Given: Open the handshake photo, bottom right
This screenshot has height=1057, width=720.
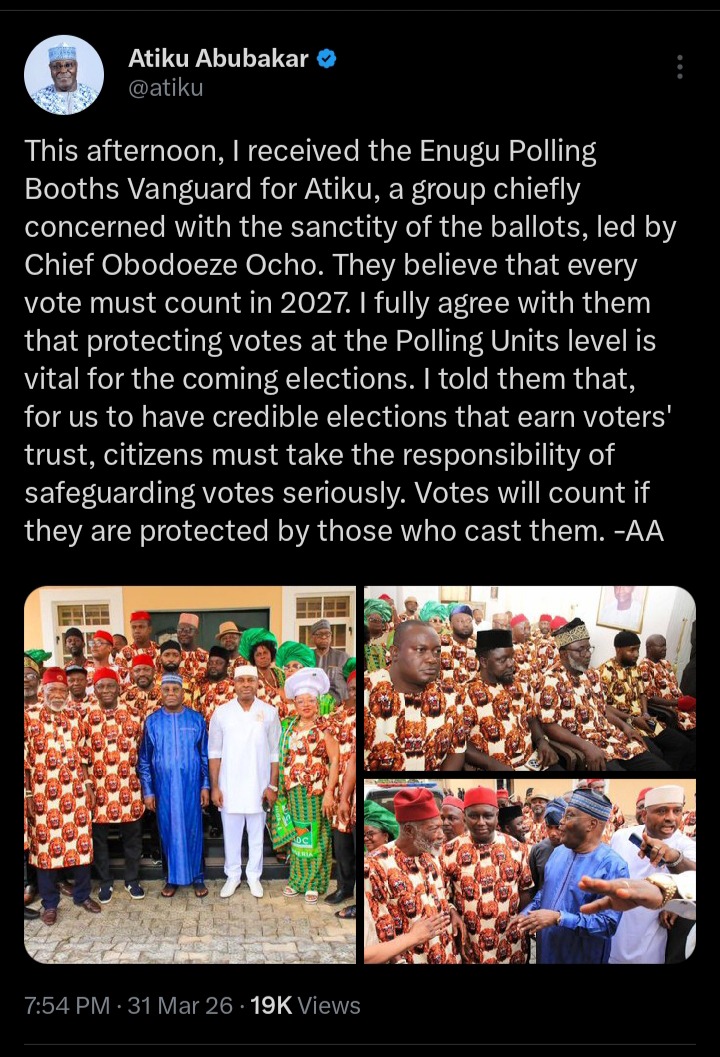Looking at the screenshot, I should click(530, 871).
